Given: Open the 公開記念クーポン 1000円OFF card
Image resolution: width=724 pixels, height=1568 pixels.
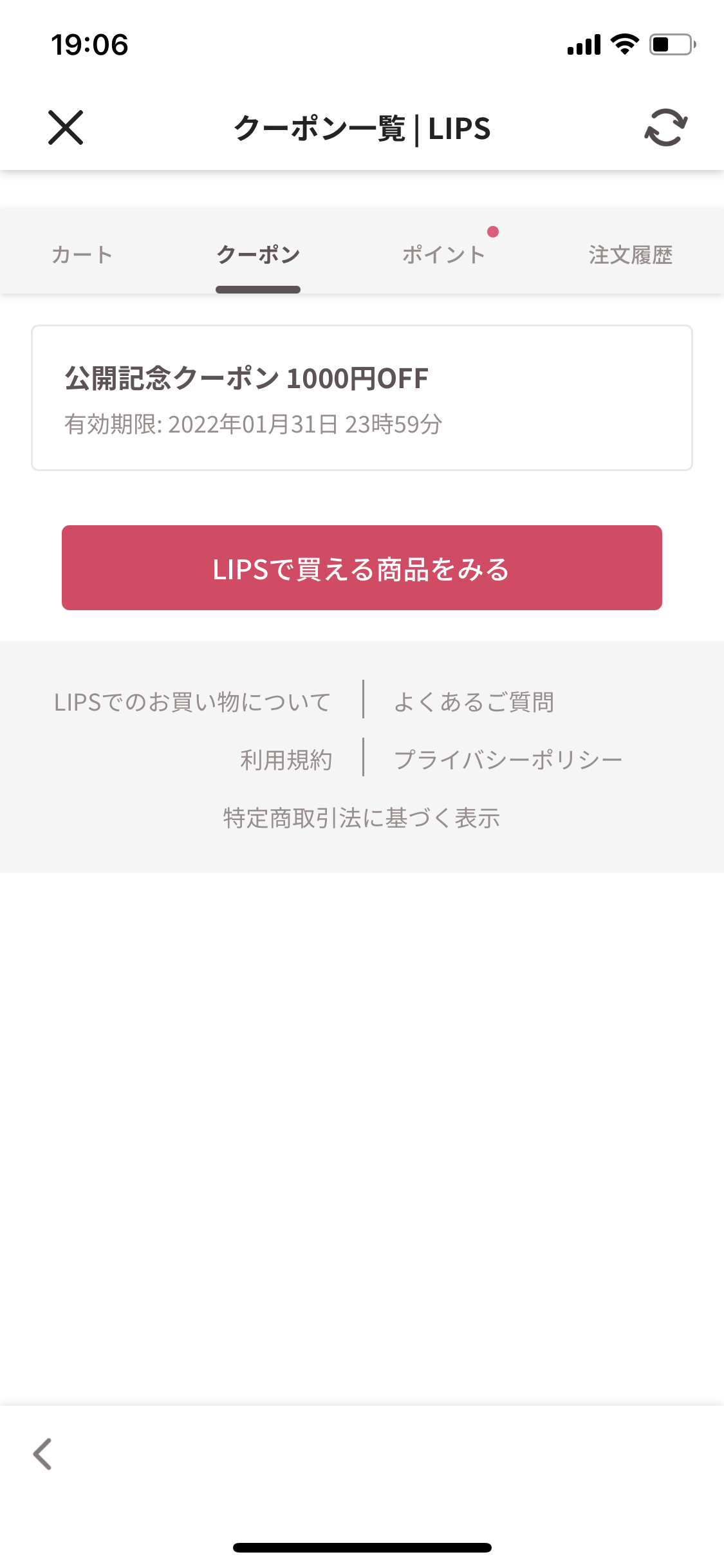Looking at the screenshot, I should click(362, 398).
